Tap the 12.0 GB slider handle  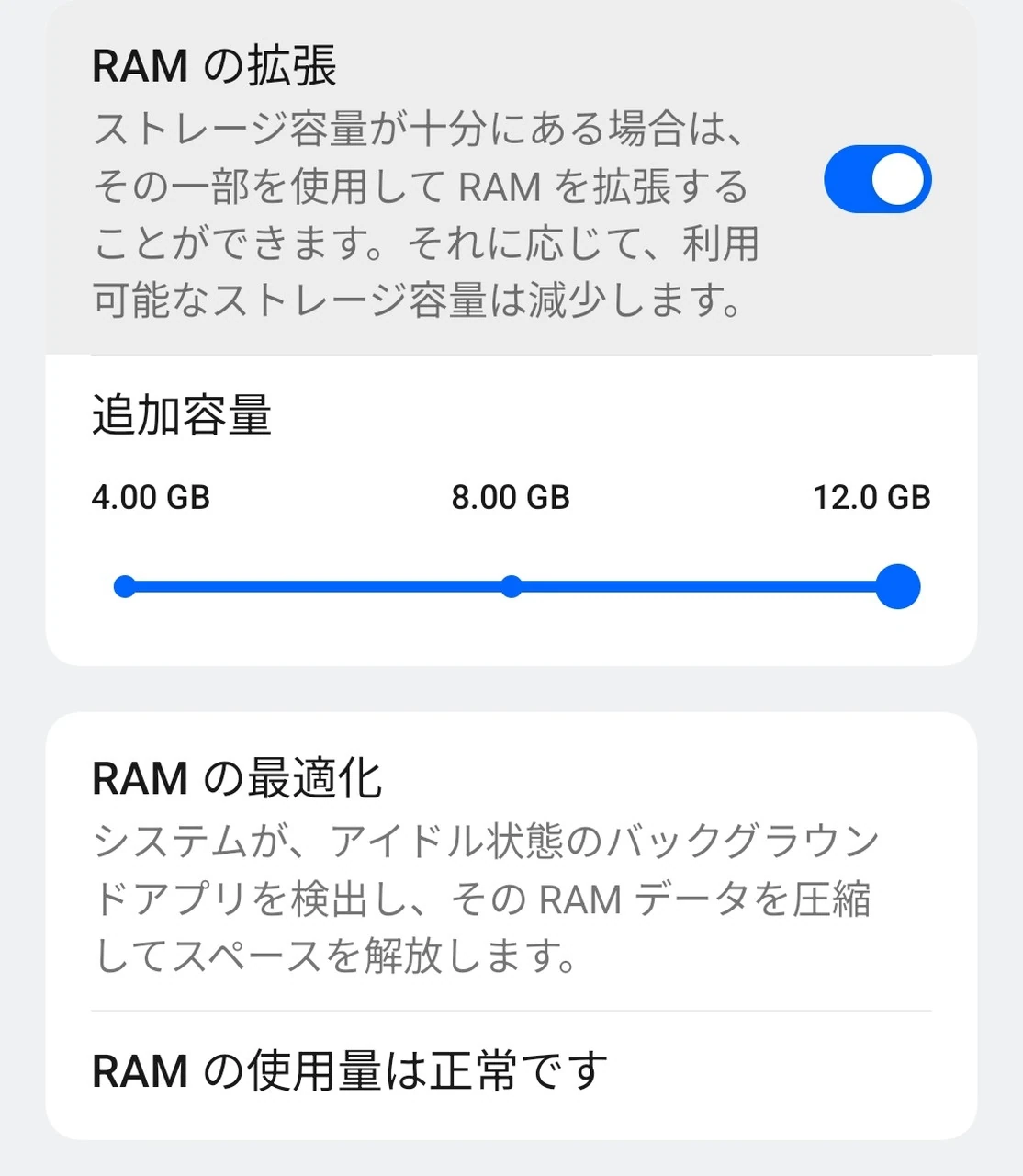[x=897, y=587]
